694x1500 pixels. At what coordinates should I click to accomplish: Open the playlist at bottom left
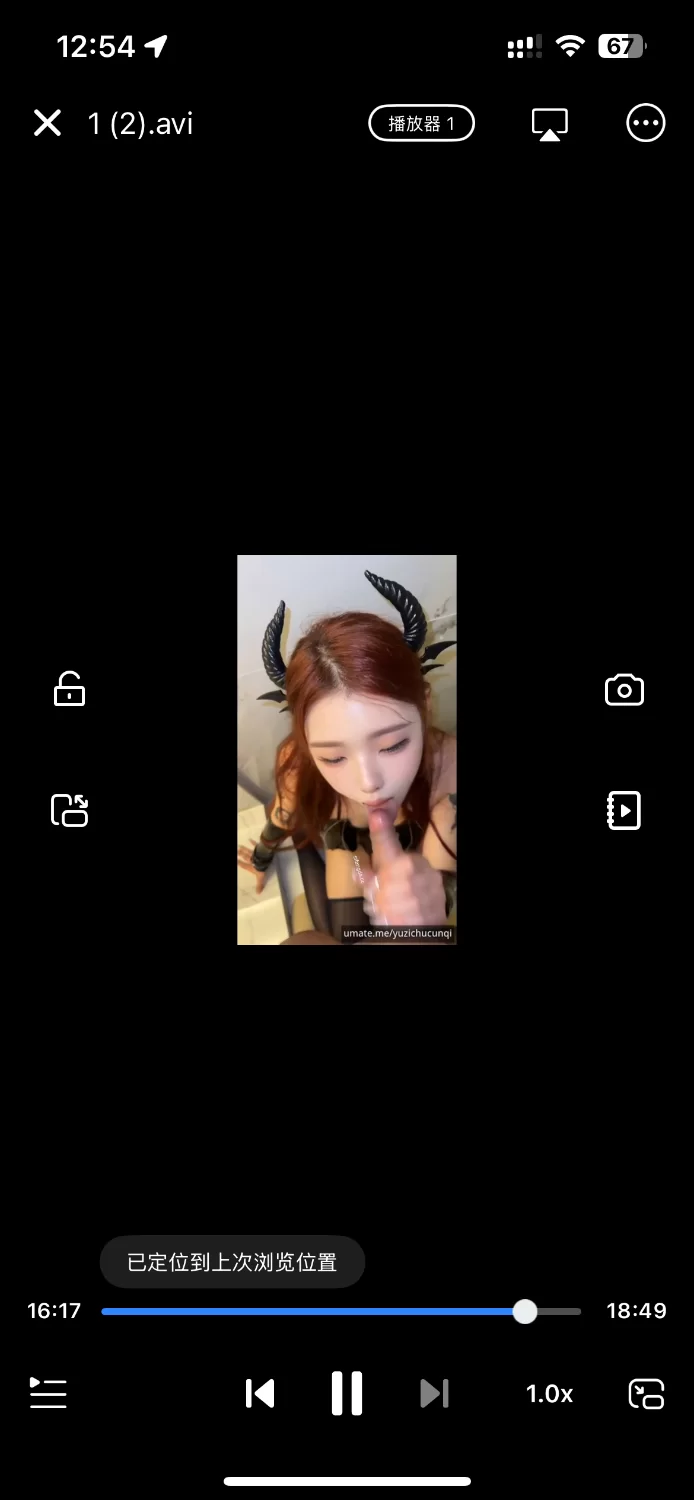point(48,1393)
